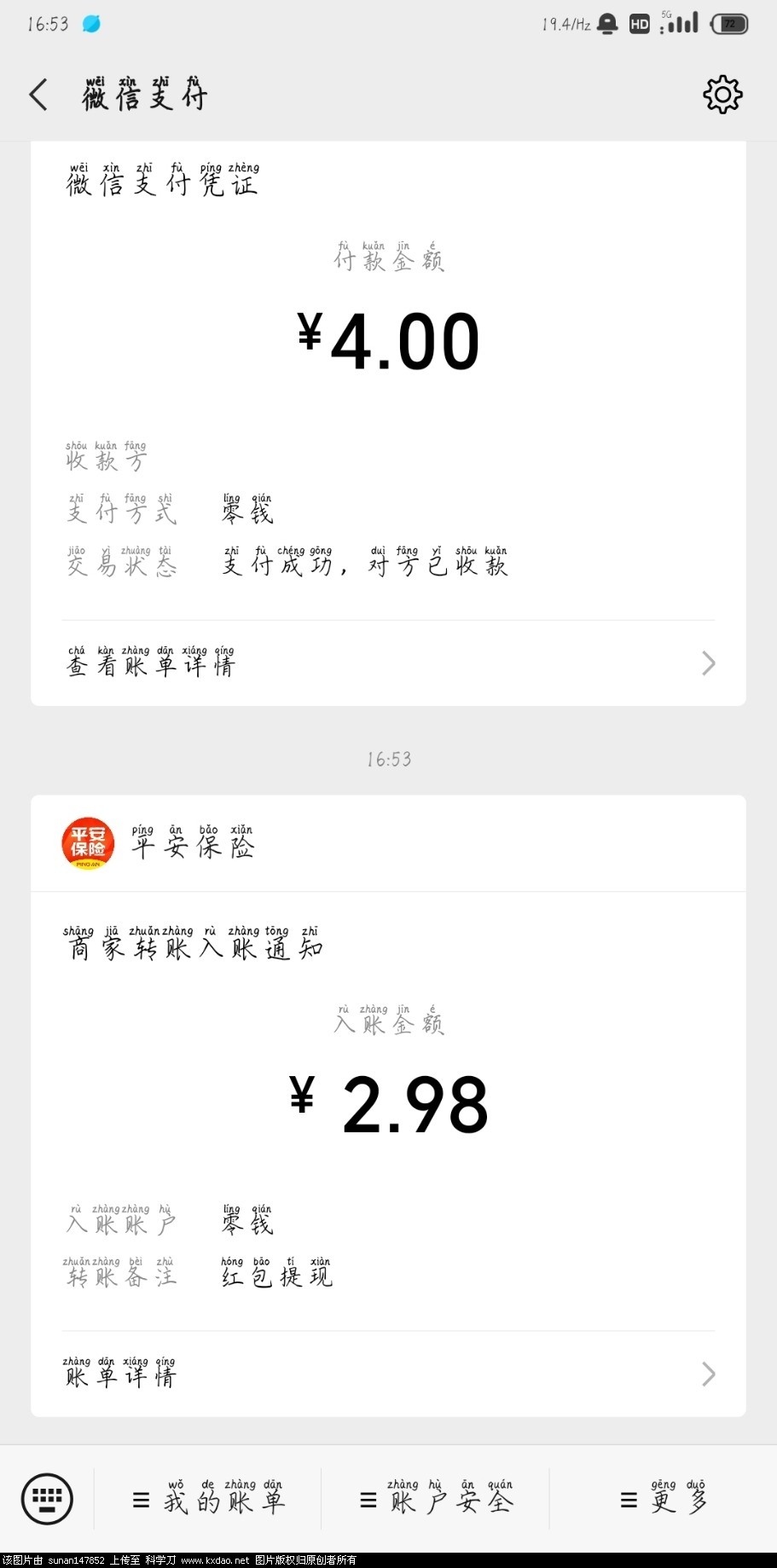The image size is (777, 1568).
Task: Select the 我的账单 menu item
Action: (209, 1498)
